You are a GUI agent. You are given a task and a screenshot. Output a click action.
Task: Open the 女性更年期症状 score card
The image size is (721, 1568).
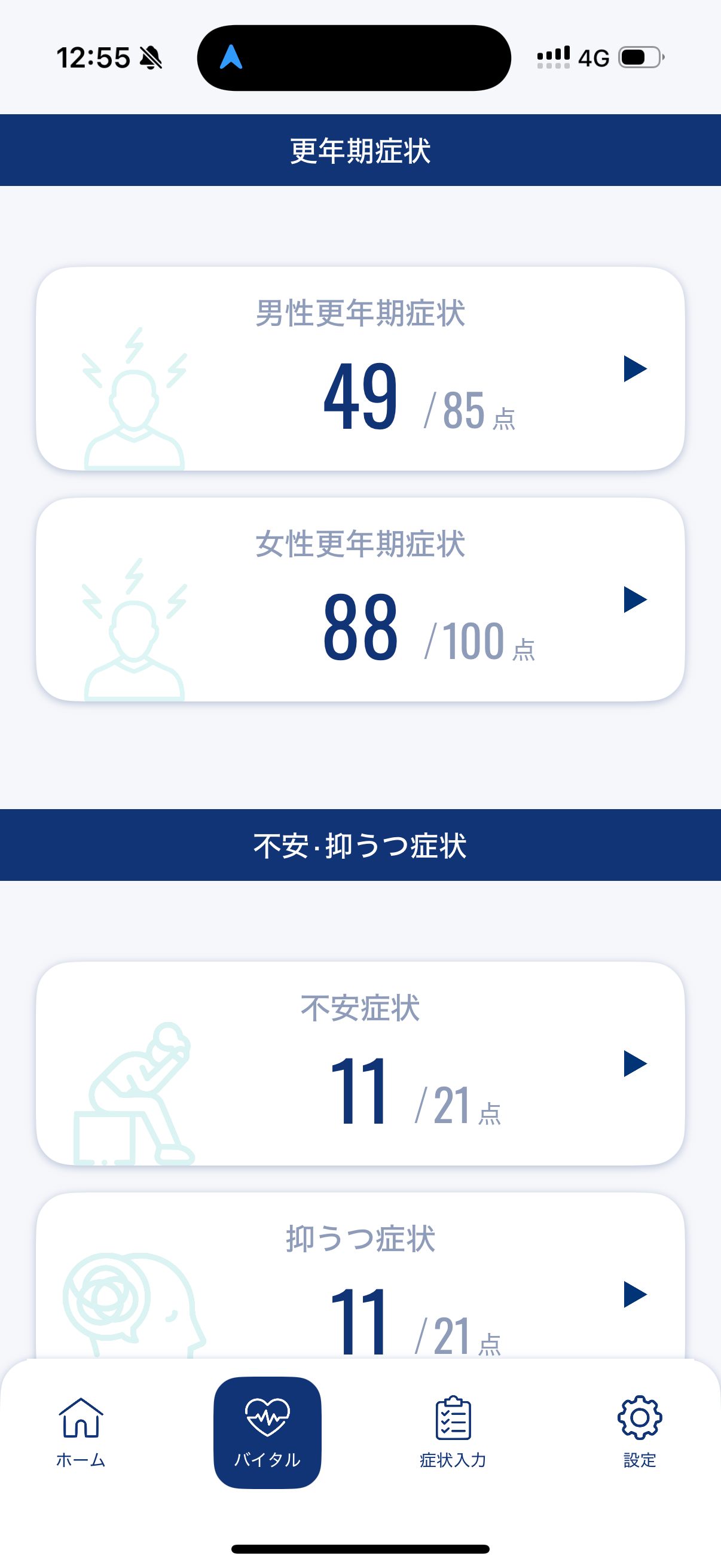coord(360,600)
